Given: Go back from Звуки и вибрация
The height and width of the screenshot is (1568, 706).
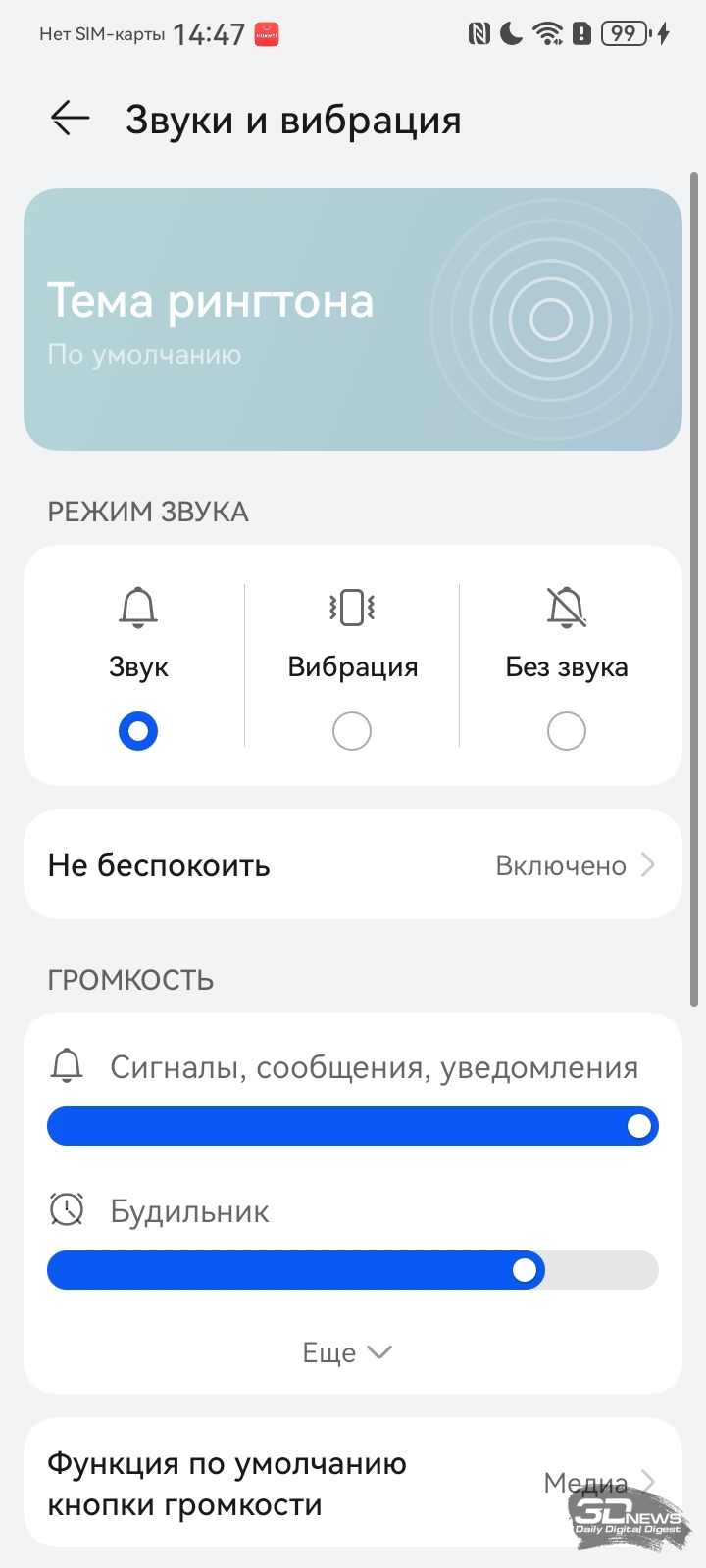Looking at the screenshot, I should click(x=70, y=119).
